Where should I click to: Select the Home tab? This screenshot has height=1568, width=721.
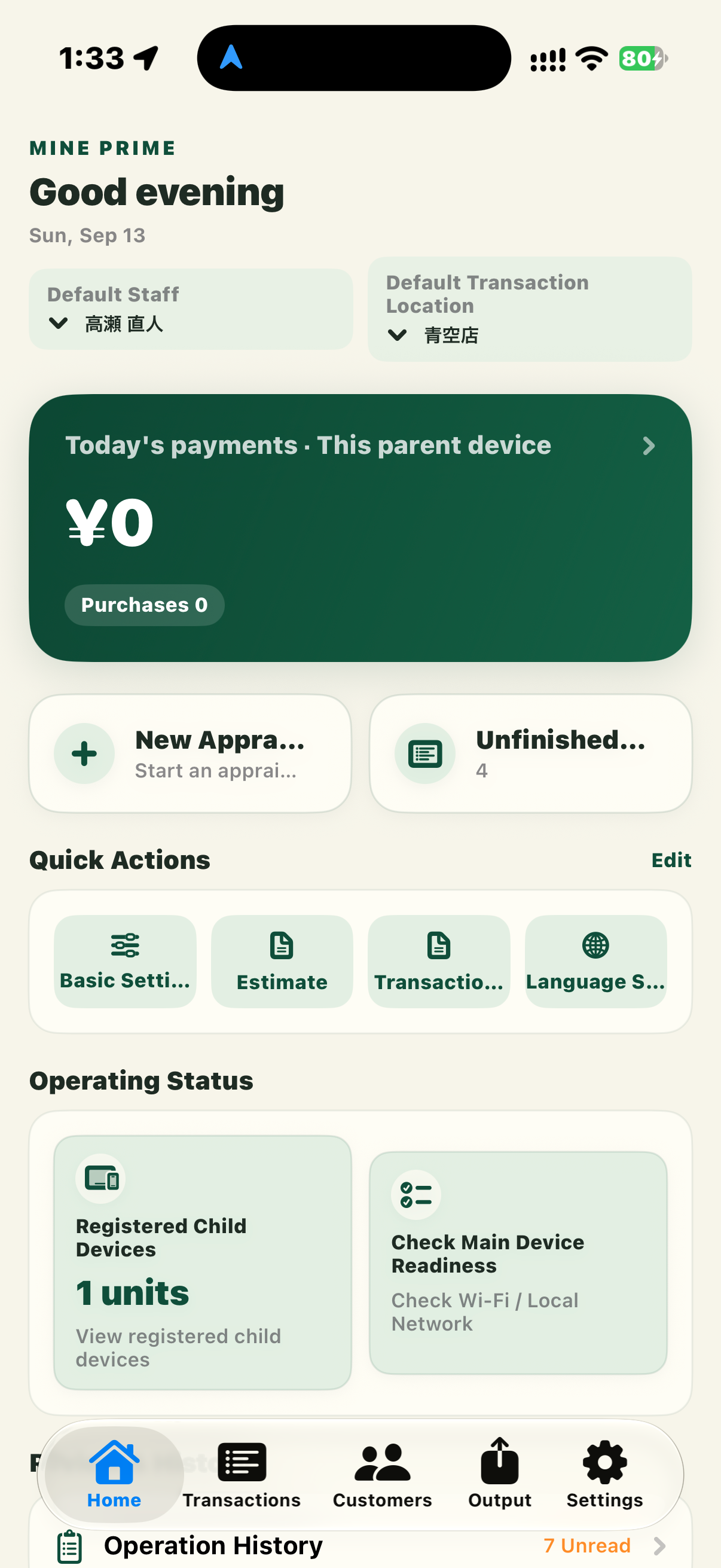pos(114,1474)
